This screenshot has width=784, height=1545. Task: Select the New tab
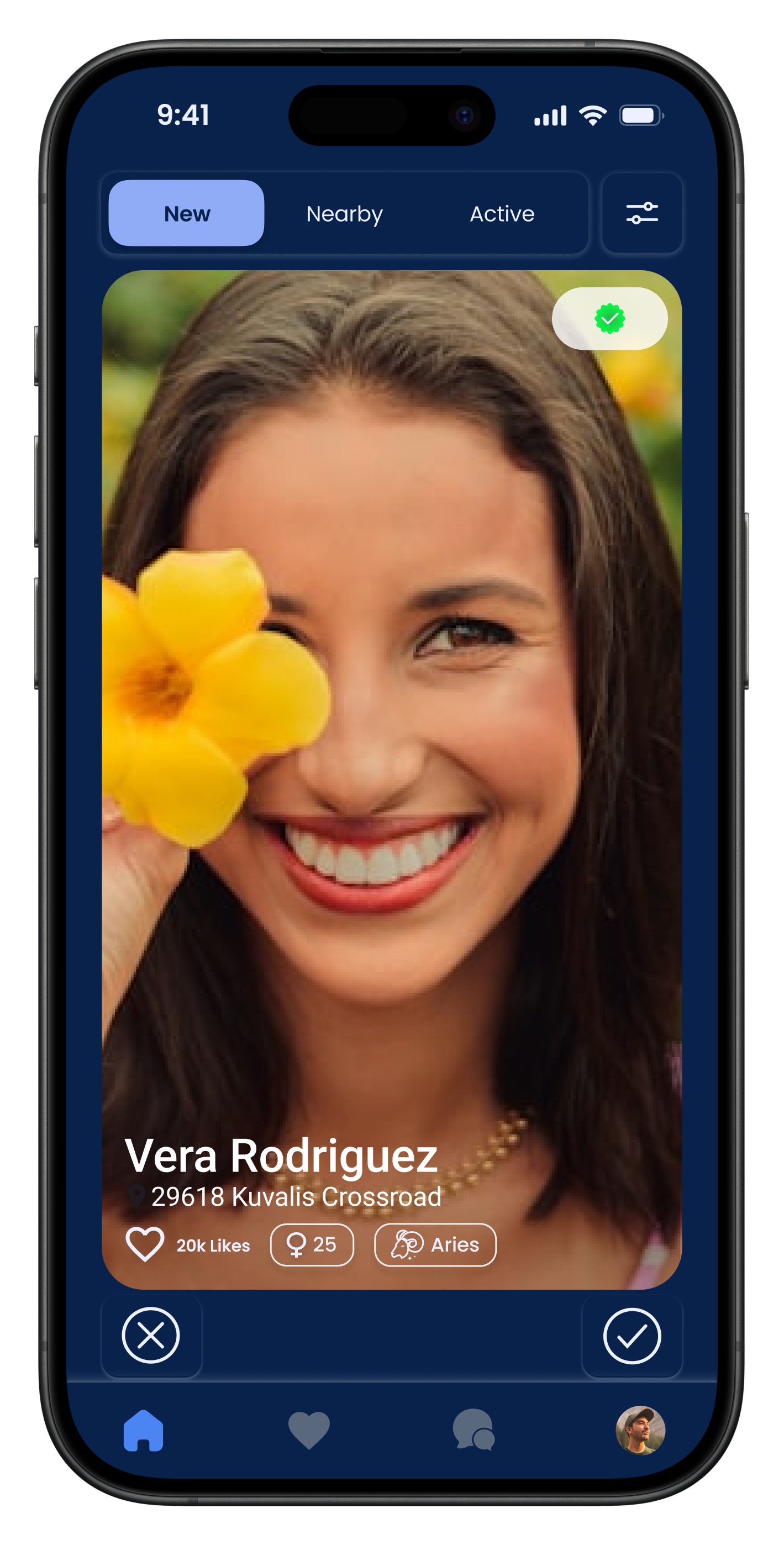(187, 213)
